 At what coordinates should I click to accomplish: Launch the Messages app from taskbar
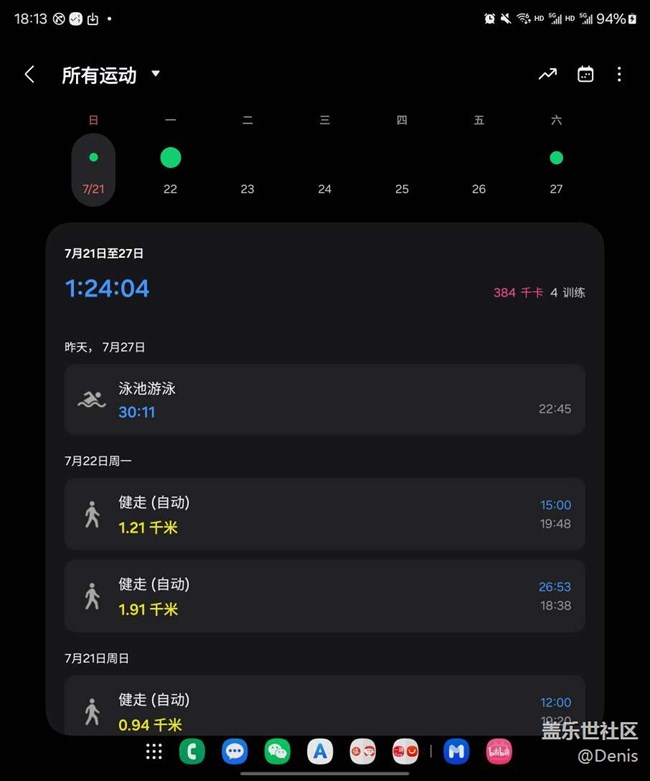tap(235, 751)
